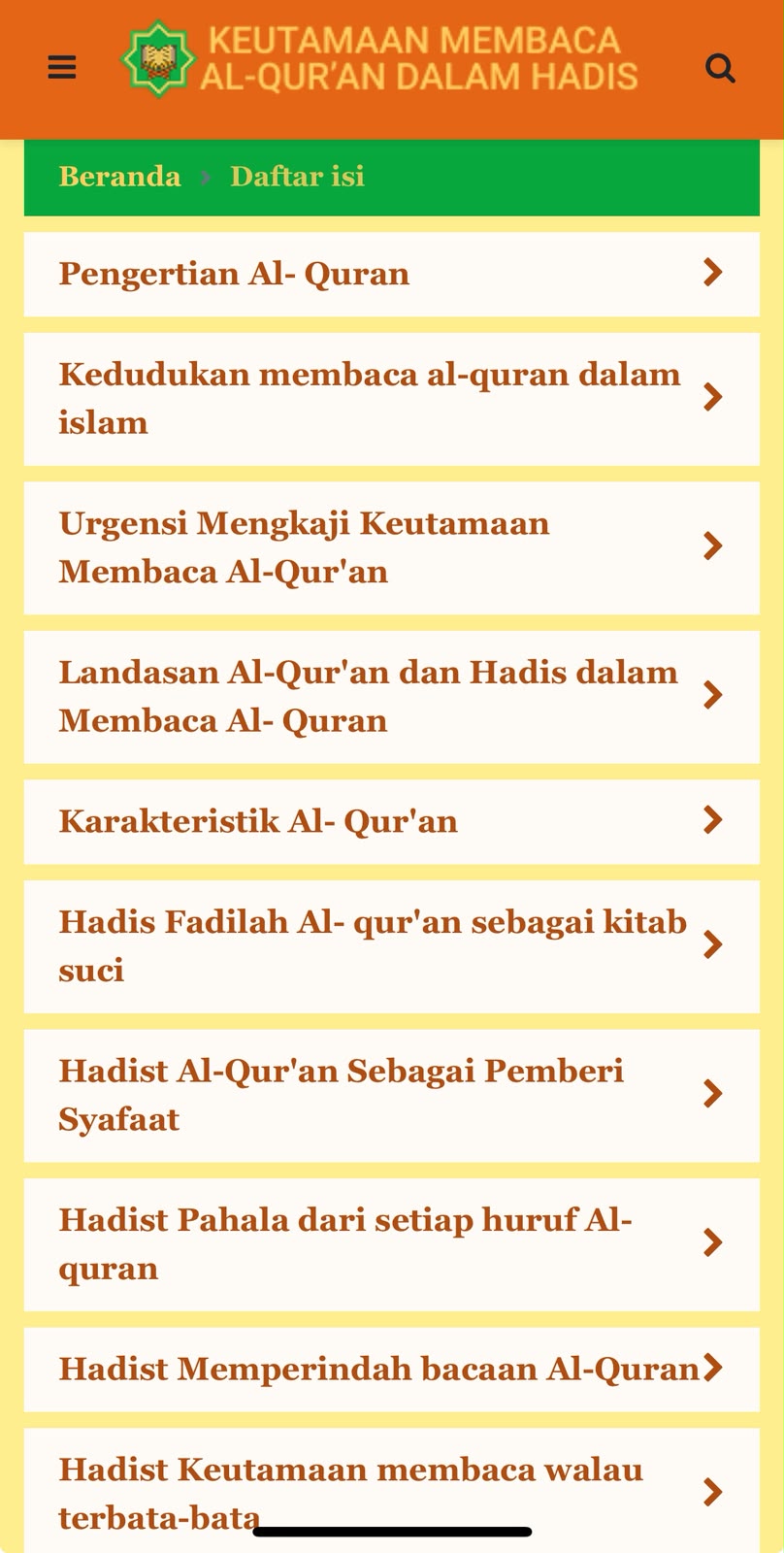Open Hadist Pahala dari setiap huruf Al-quran
This screenshot has width=784, height=1553.
[392, 1244]
